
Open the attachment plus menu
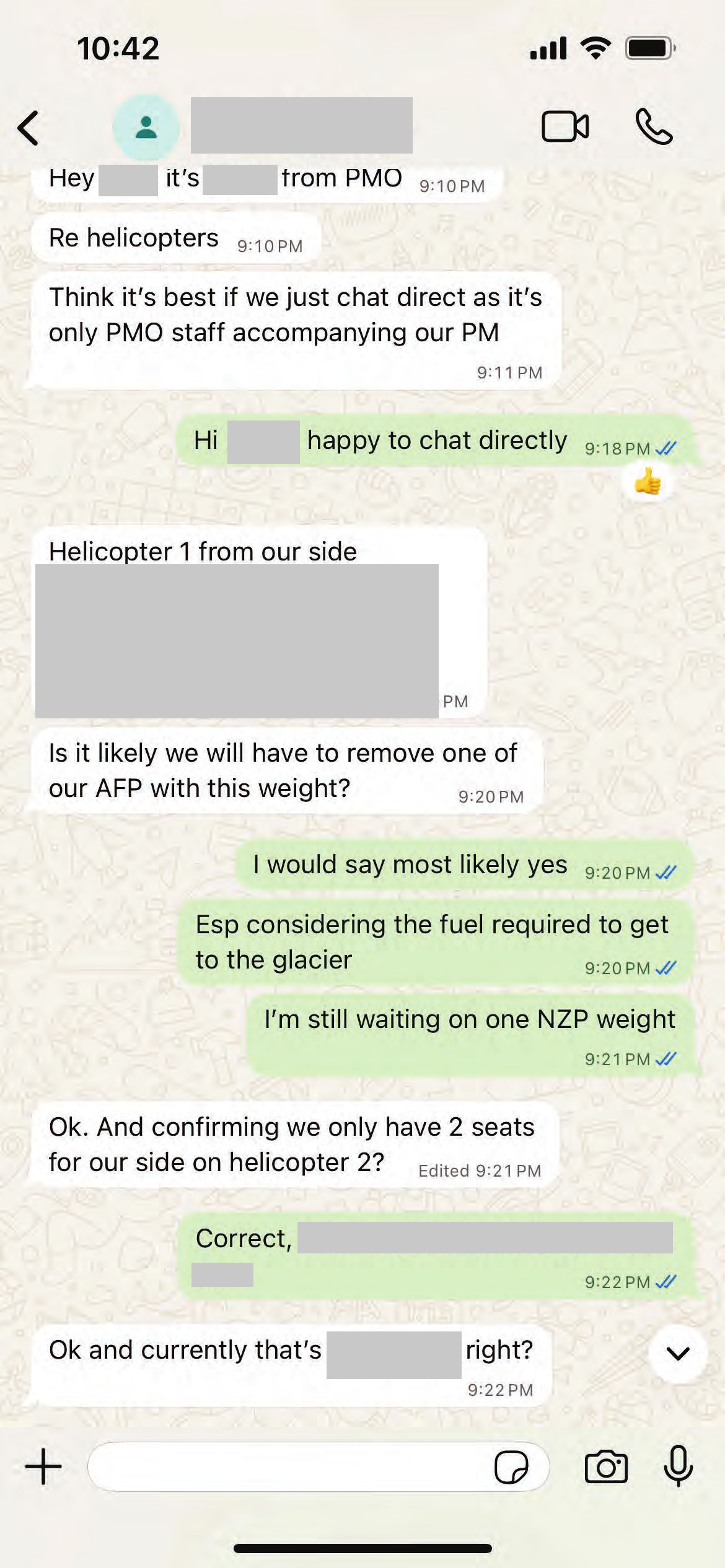point(43,1466)
